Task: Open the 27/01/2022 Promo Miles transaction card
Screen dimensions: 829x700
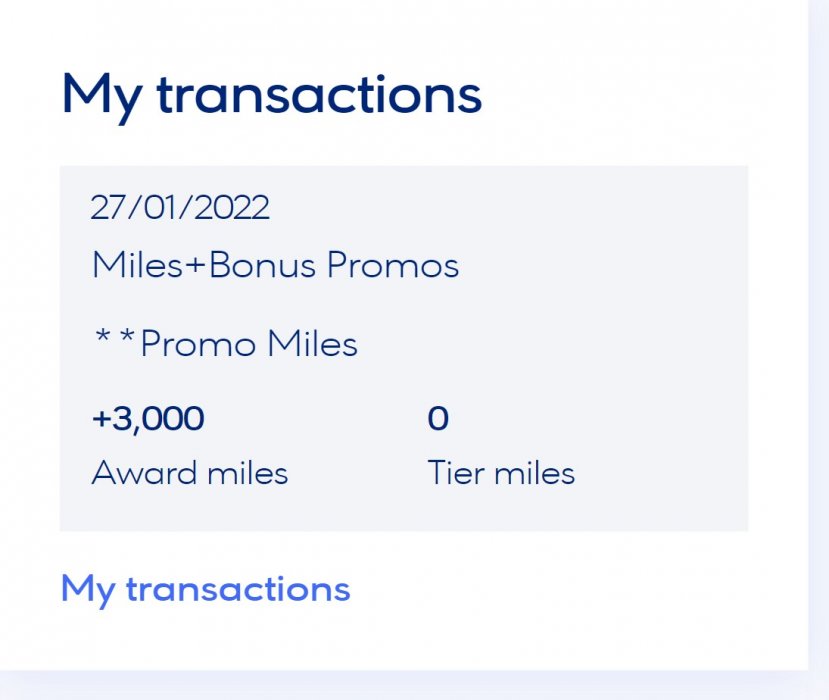Action: [x=403, y=347]
